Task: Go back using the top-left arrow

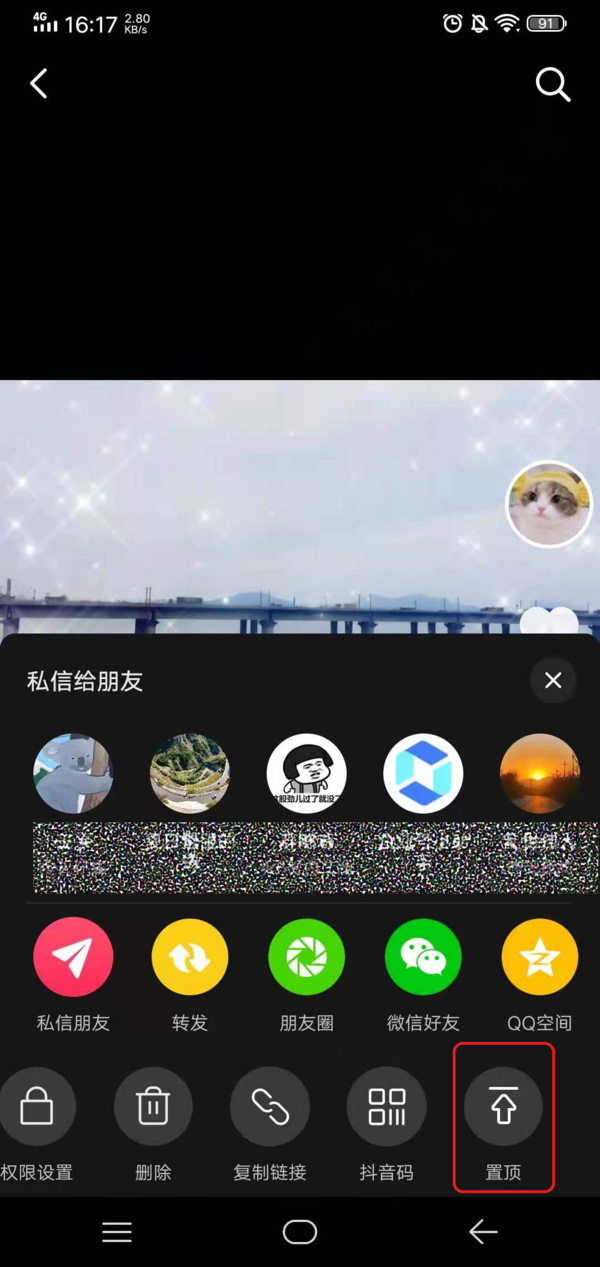Action: pyautogui.click(x=39, y=83)
